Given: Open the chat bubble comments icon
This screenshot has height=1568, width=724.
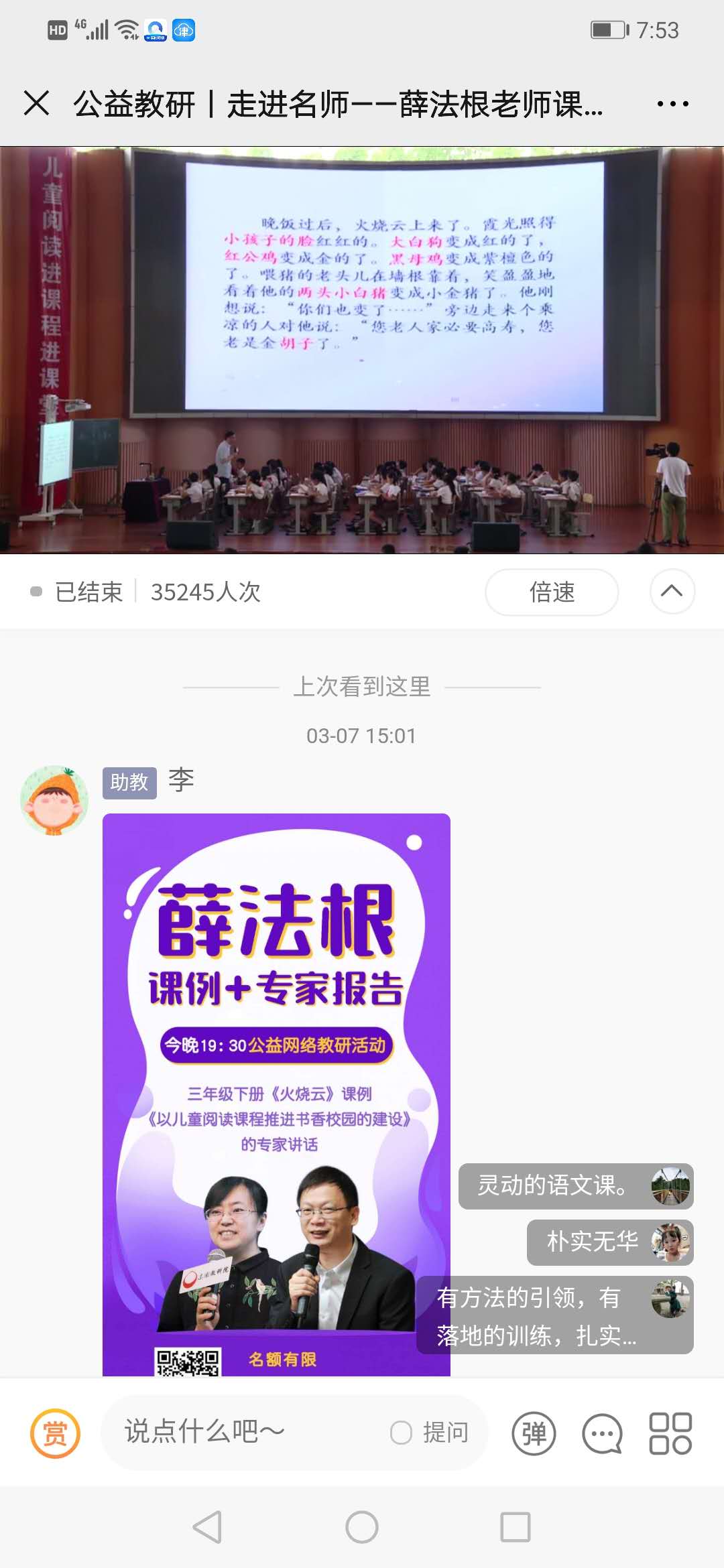Looking at the screenshot, I should point(602,1433).
